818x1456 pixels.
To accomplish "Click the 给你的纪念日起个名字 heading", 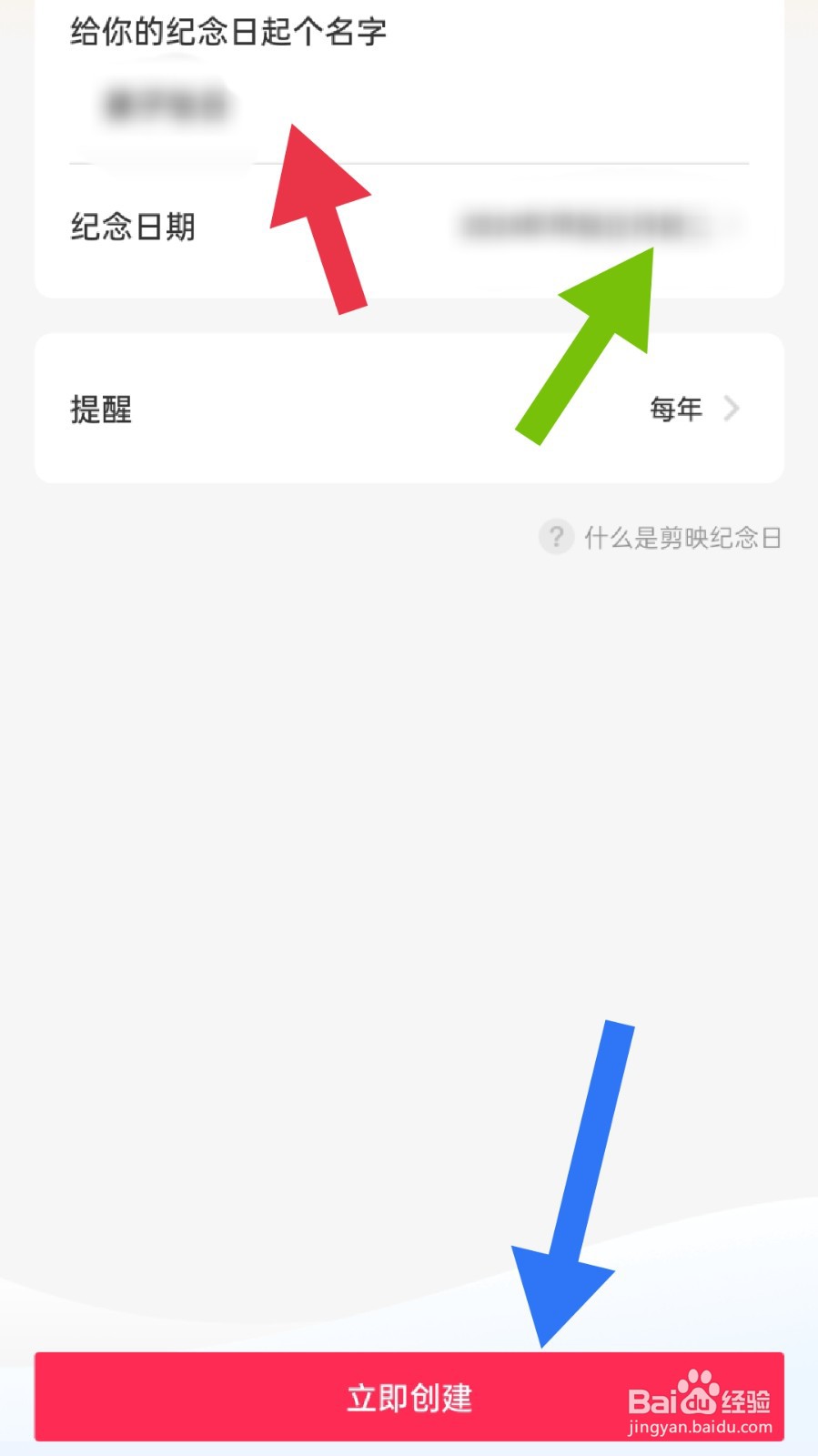I will pos(227,32).
